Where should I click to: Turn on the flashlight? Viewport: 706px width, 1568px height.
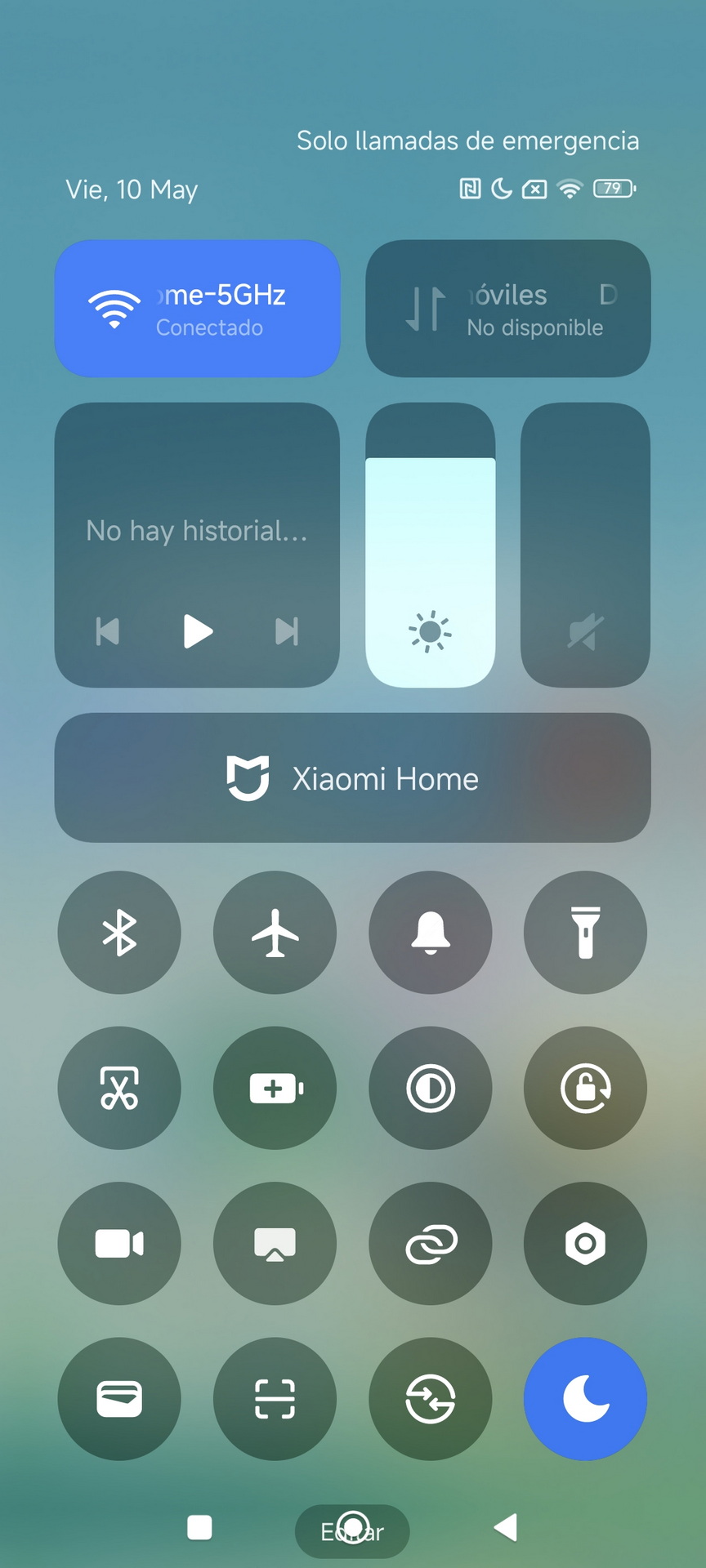pos(585,933)
